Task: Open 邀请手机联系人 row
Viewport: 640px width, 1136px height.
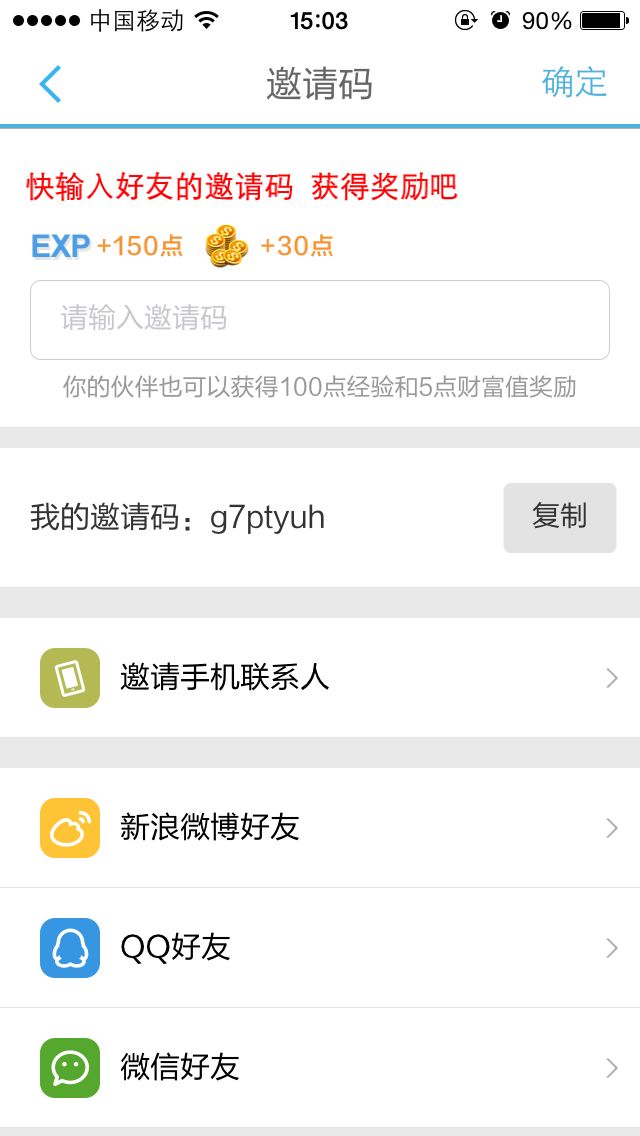Action: (x=320, y=678)
